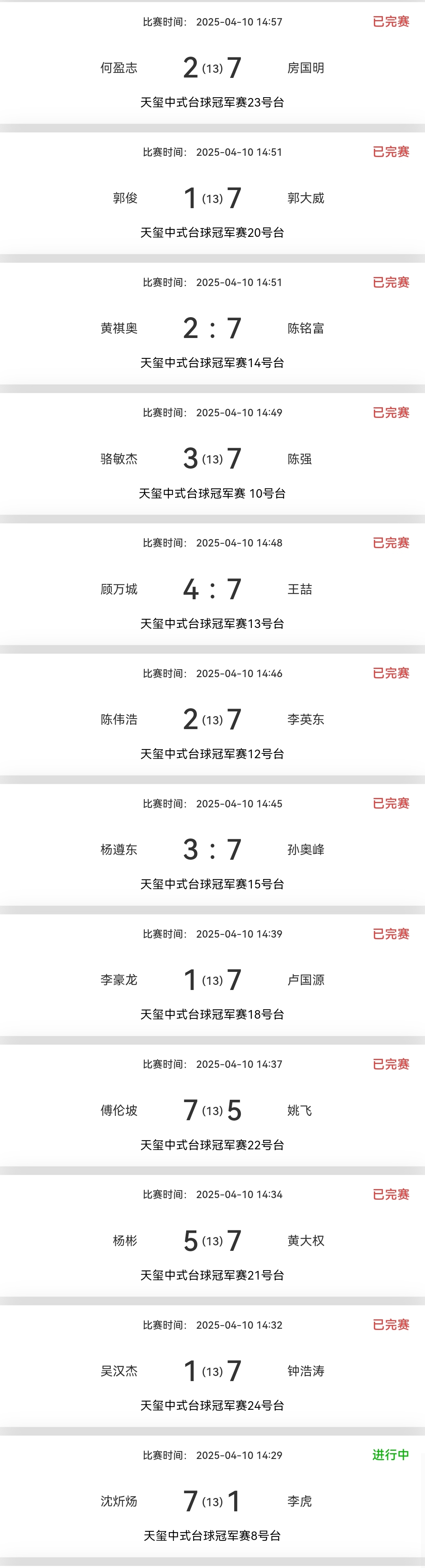The width and height of the screenshot is (425, 1568).
Task: Open the 陈伟浩 vs 李英东 match card
Action: pyautogui.click(x=212, y=719)
